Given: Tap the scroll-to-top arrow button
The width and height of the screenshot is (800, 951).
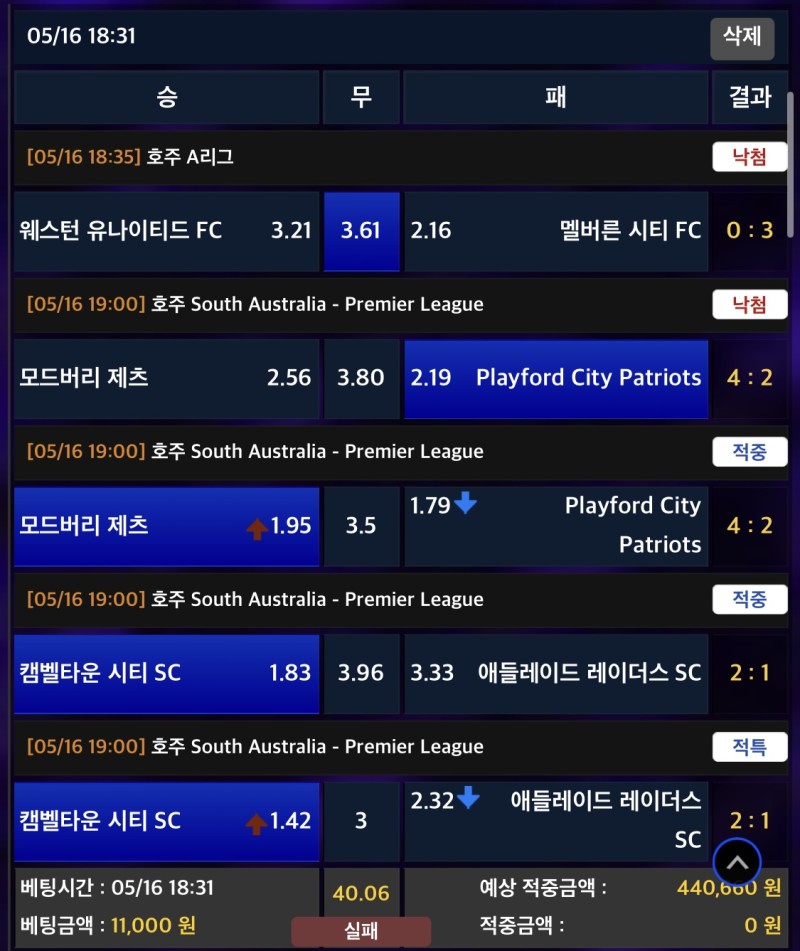Looking at the screenshot, I should click(737, 862).
